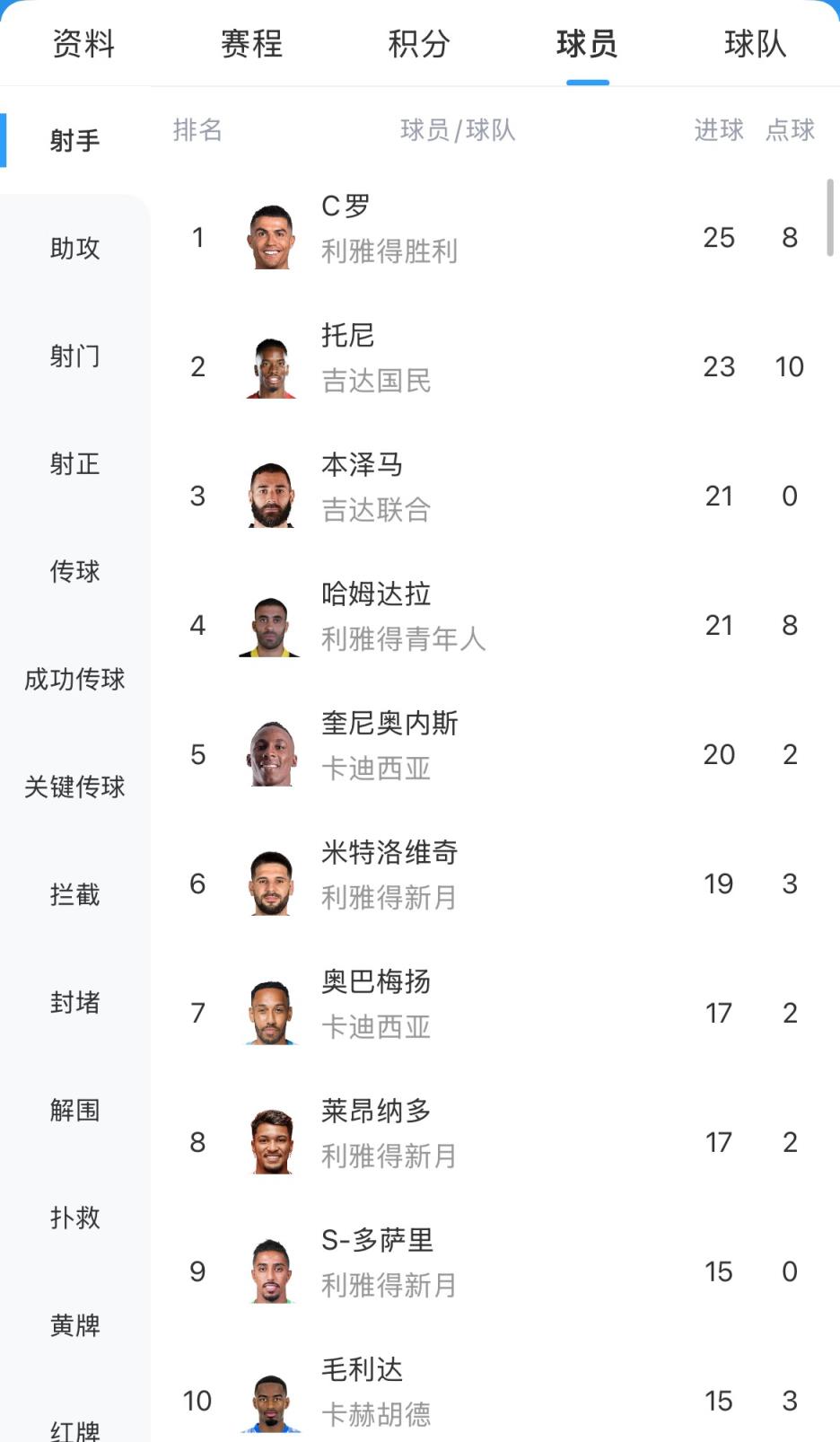Open C罗's player row
Image resolution: width=840 pixels, height=1442 pixels.
[495, 237]
